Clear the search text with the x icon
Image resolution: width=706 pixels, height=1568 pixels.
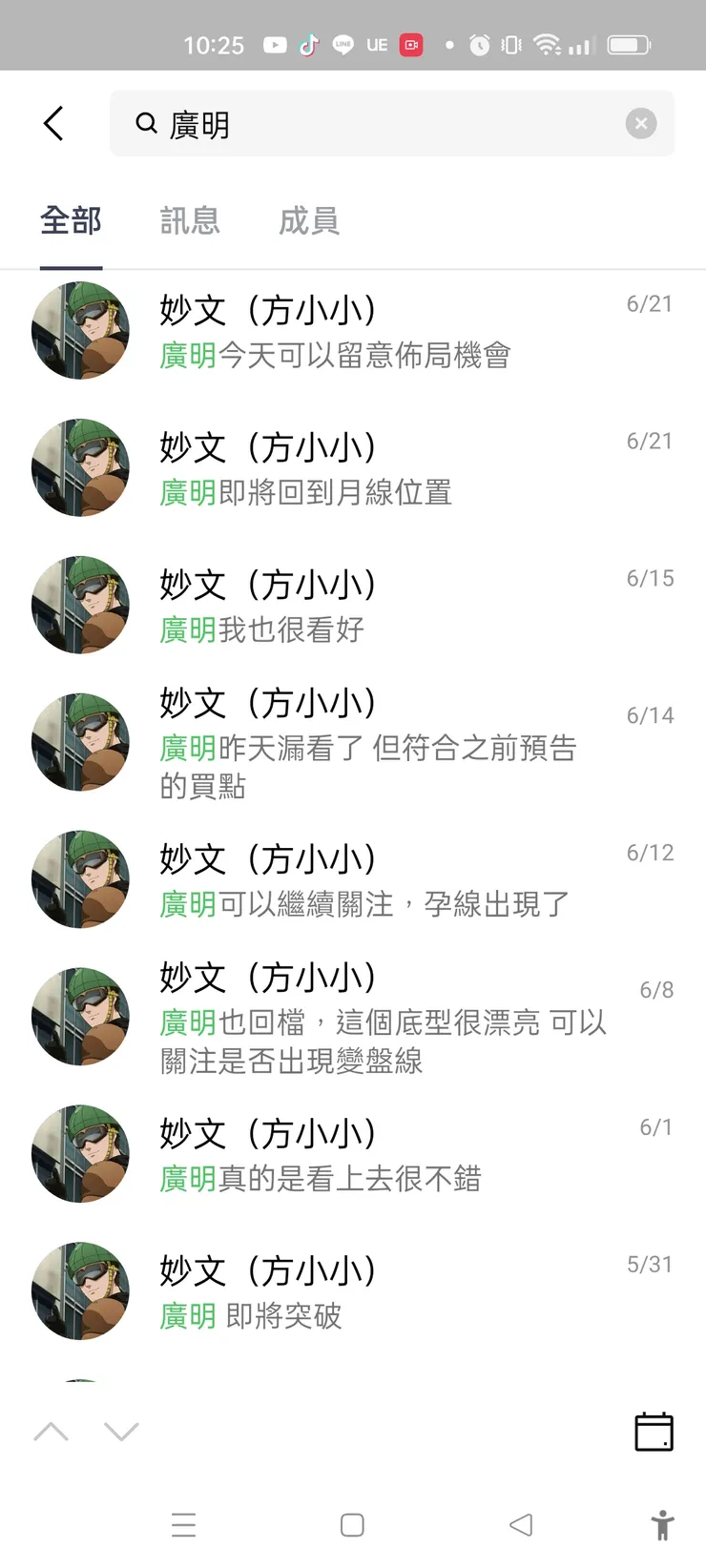click(640, 123)
